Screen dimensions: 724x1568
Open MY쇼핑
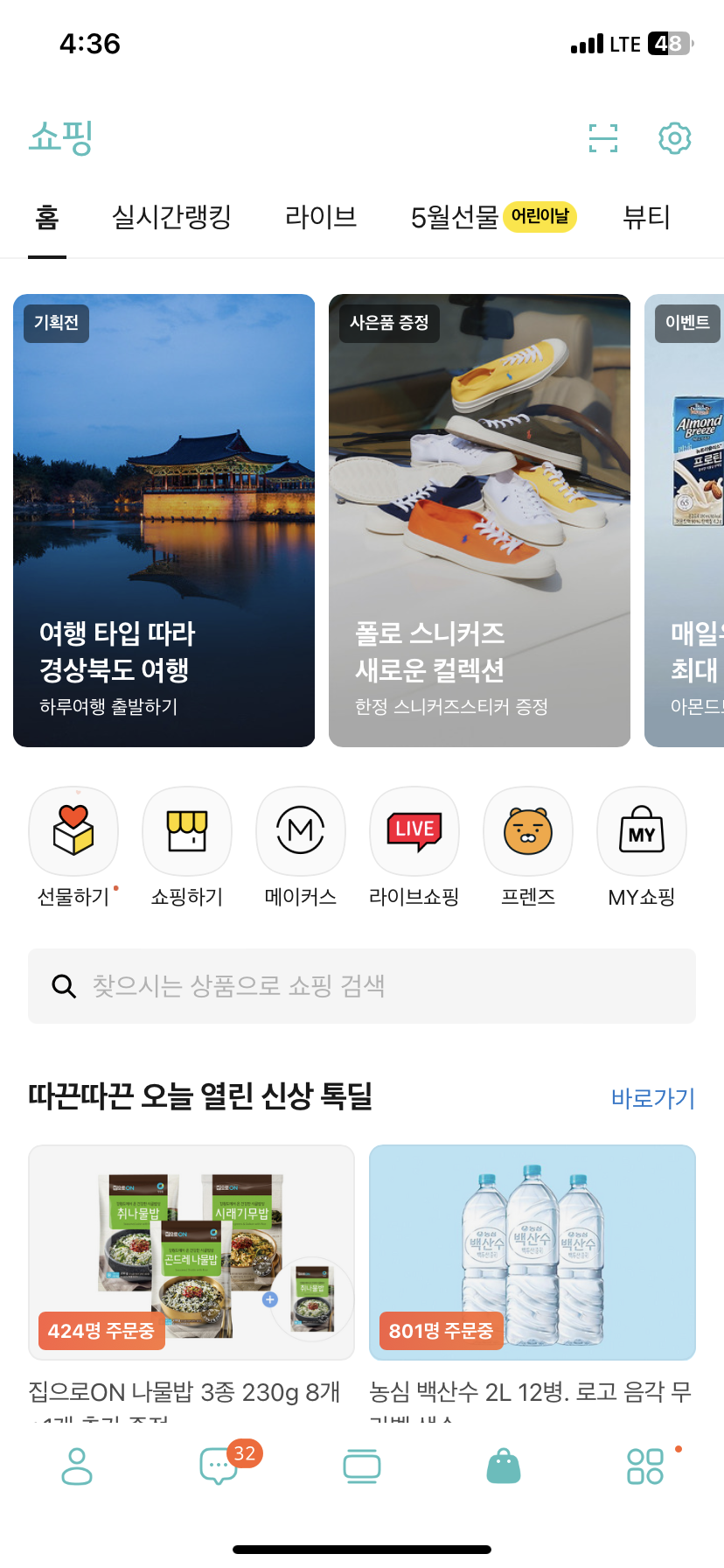(x=642, y=831)
